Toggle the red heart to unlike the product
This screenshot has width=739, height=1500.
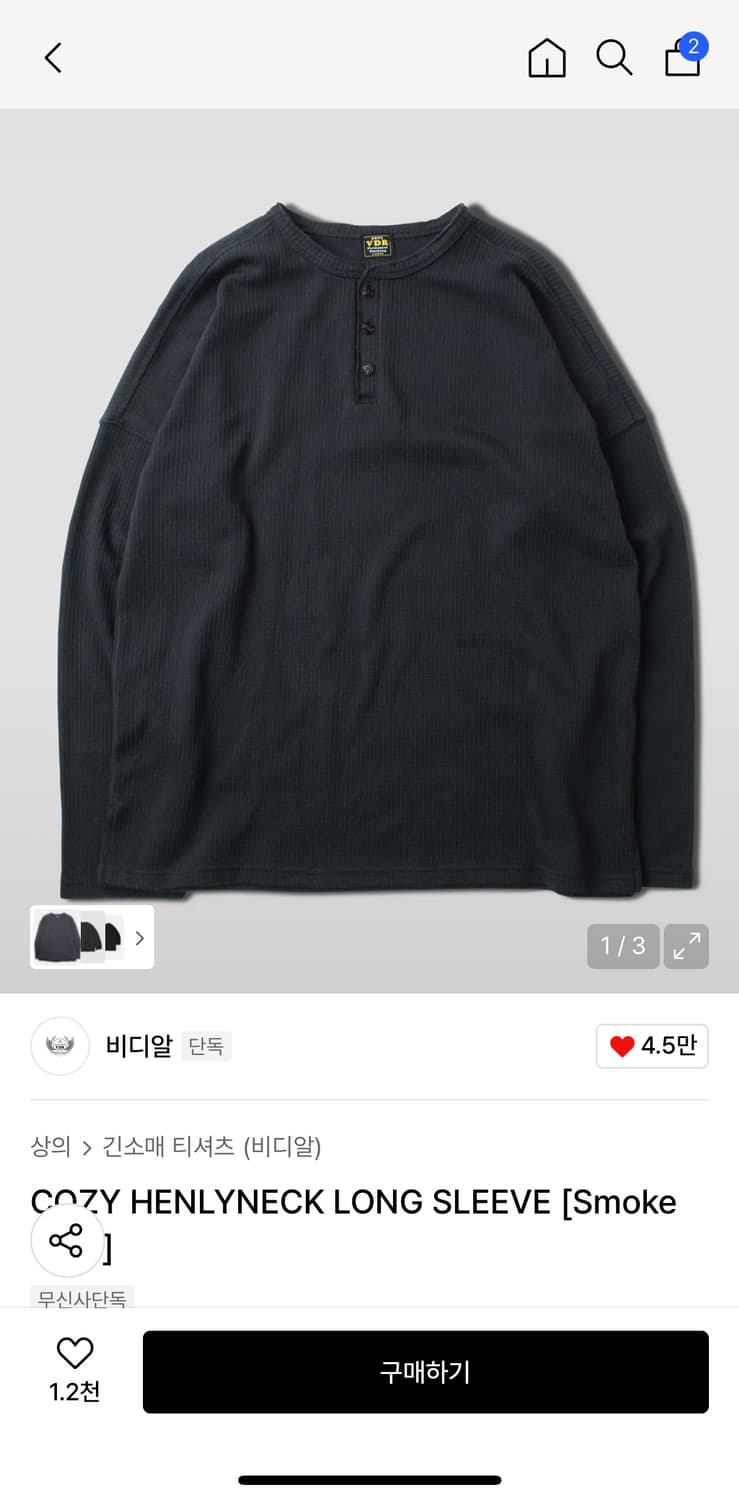coord(624,1045)
